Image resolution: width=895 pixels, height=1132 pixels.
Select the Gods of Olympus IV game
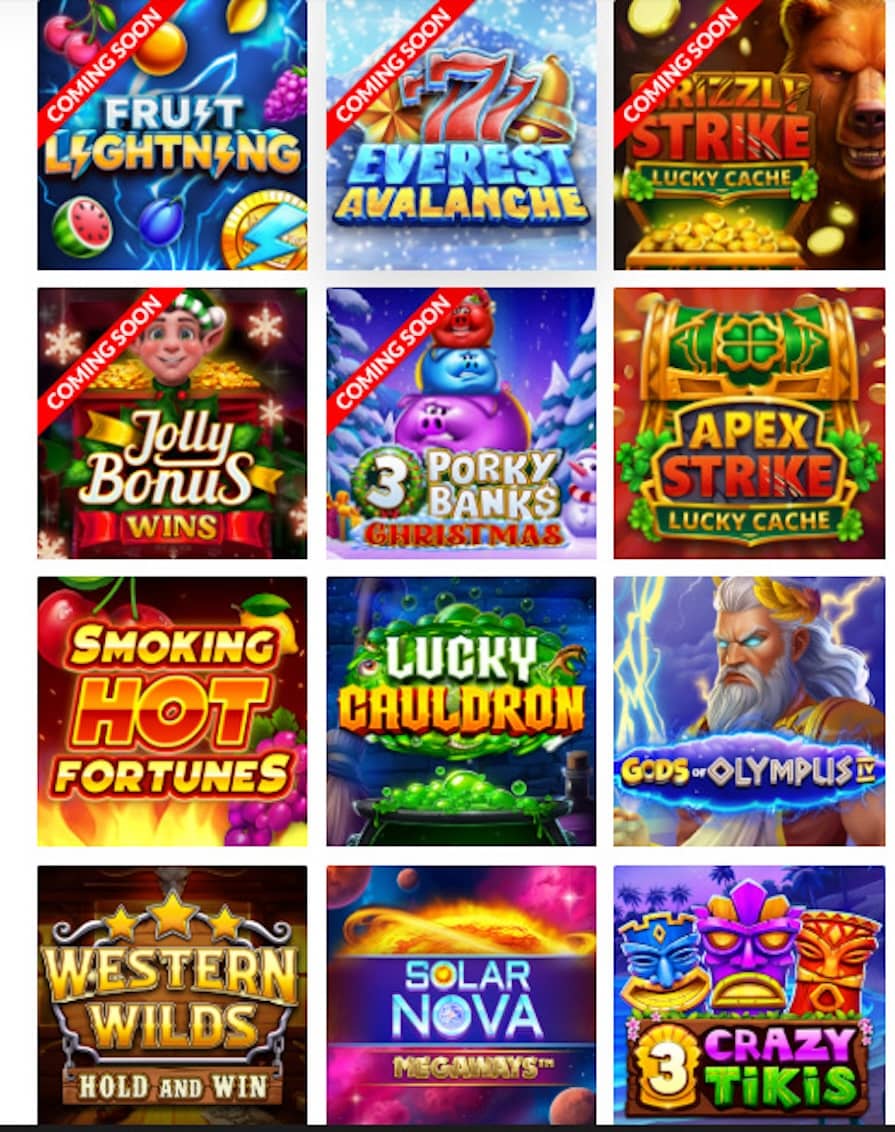pyautogui.click(x=749, y=711)
